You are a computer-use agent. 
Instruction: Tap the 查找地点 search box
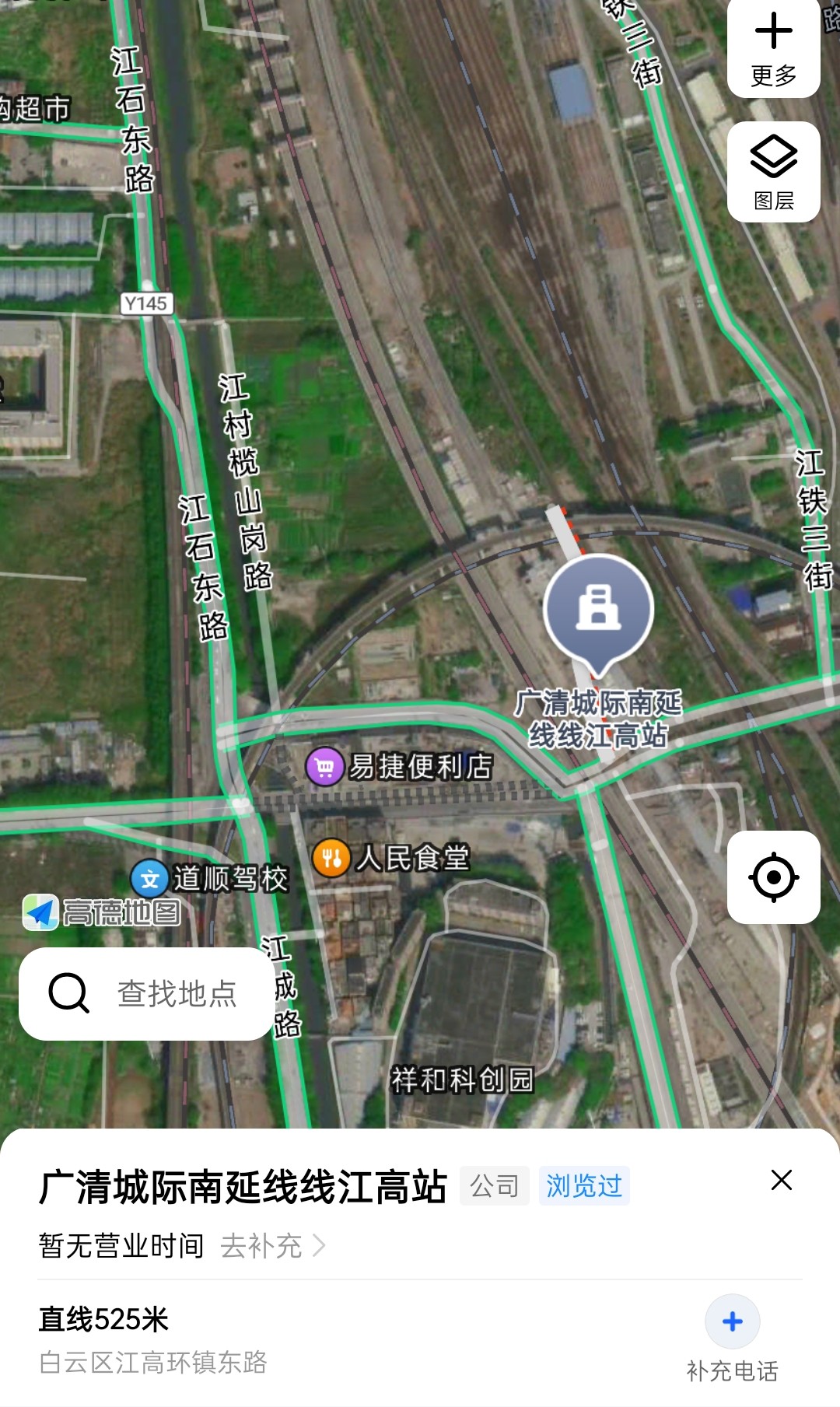point(146,993)
